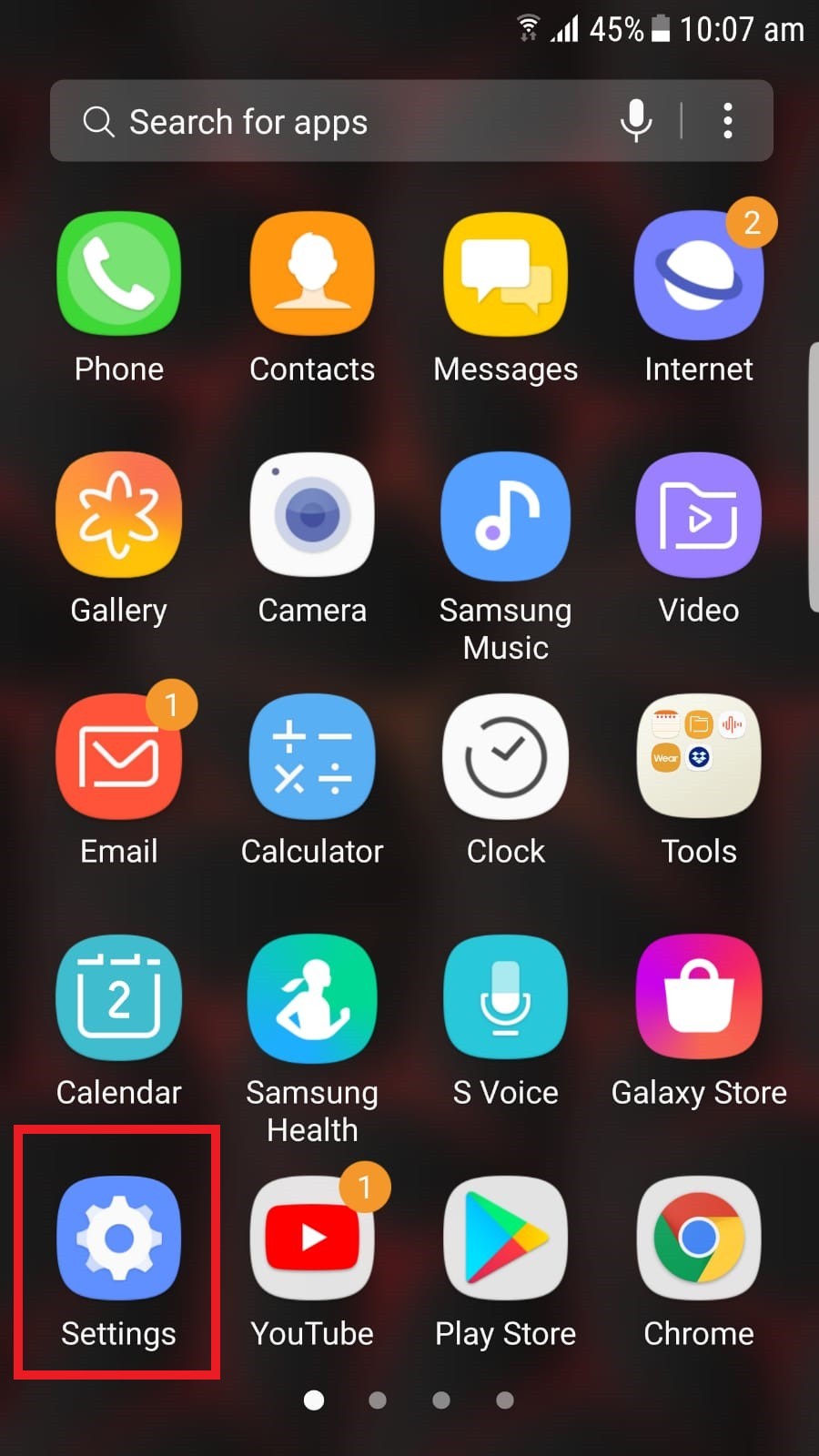The image size is (819, 1456).
Task: Launch the Contacts app
Action: tap(312, 274)
